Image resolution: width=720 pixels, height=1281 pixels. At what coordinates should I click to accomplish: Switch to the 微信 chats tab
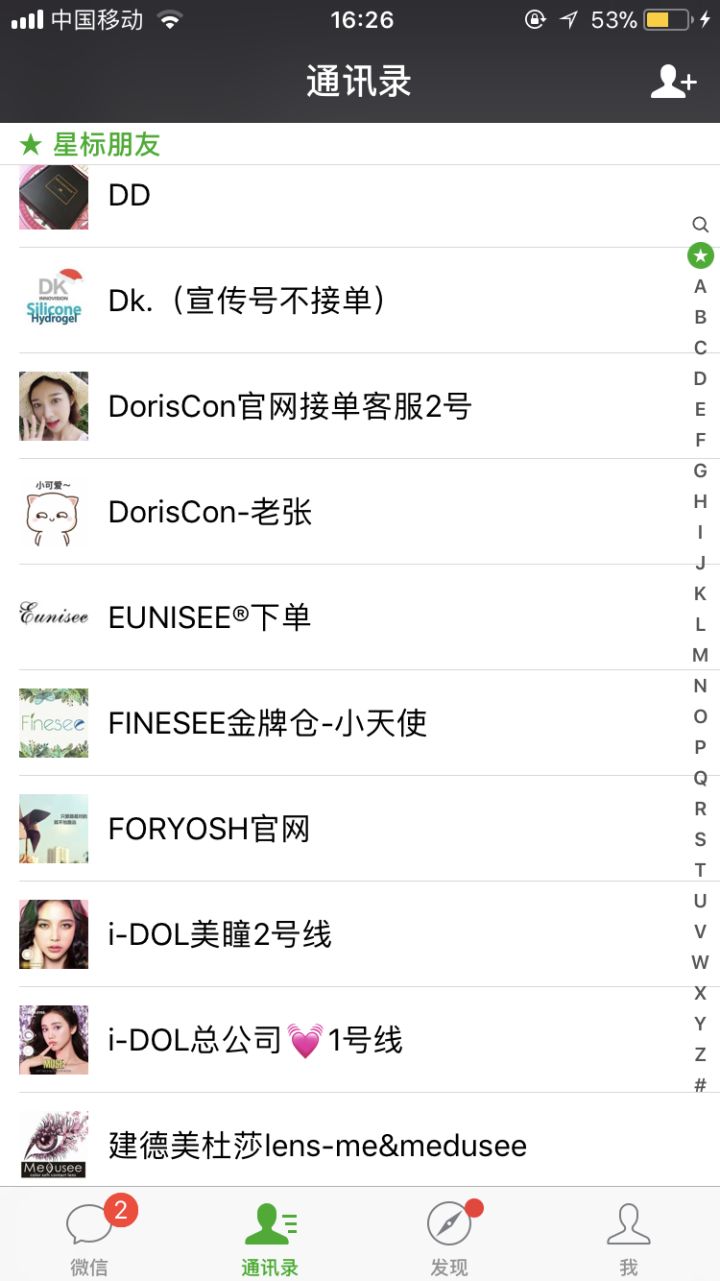coord(90,1236)
